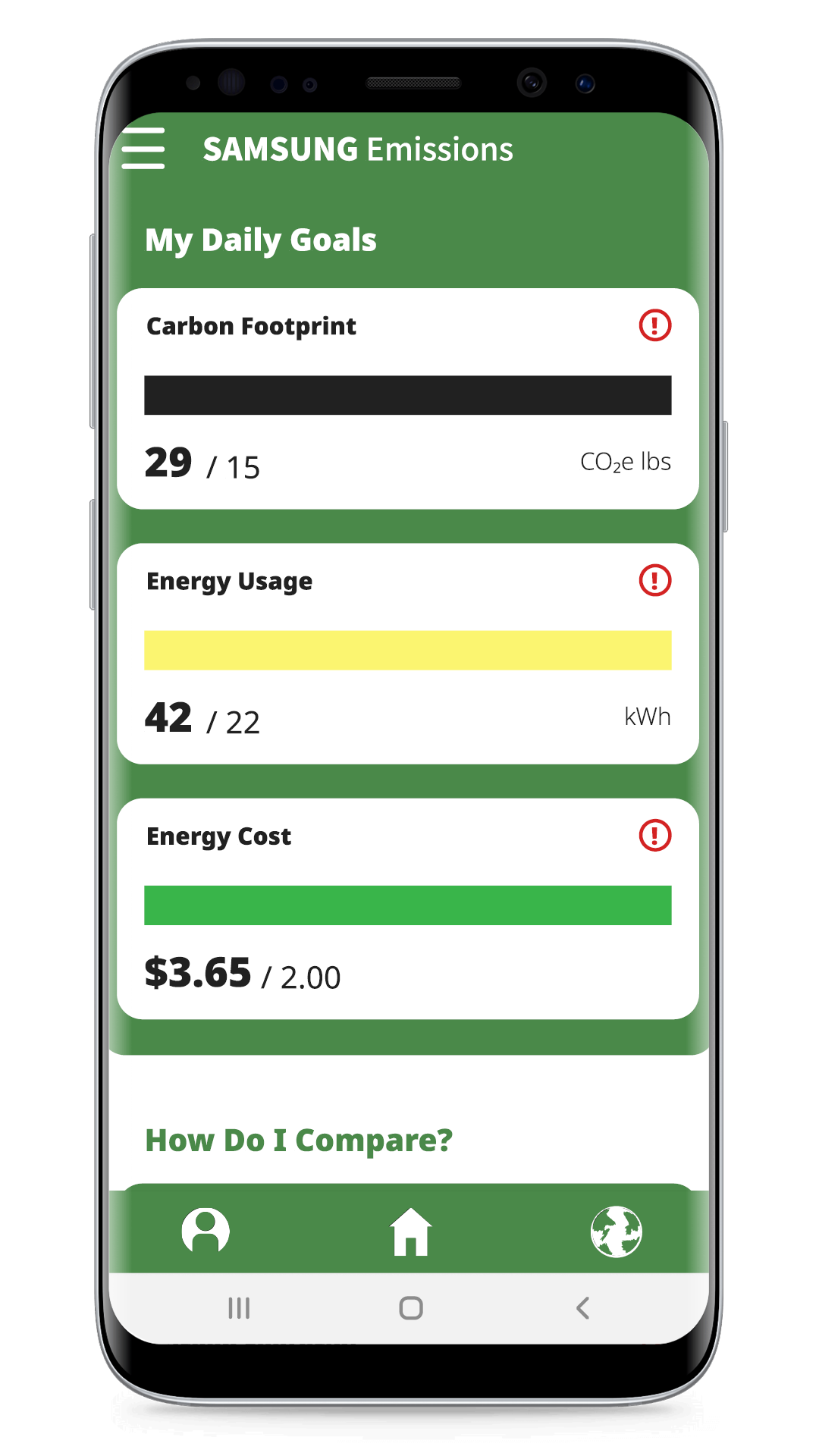Open the recent apps view
The height and width of the screenshot is (1456, 819).
(x=239, y=1307)
